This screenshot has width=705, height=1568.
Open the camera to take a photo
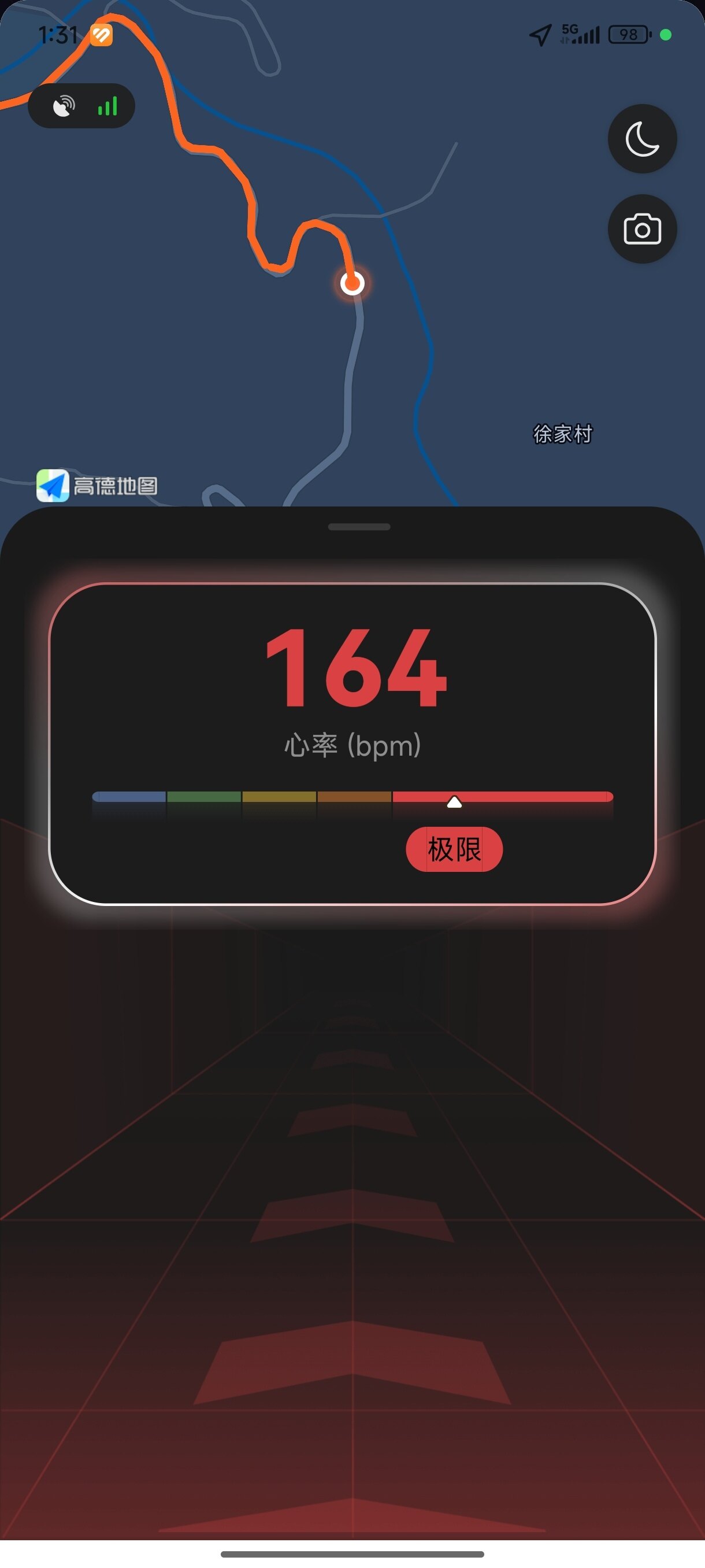pos(642,230)
